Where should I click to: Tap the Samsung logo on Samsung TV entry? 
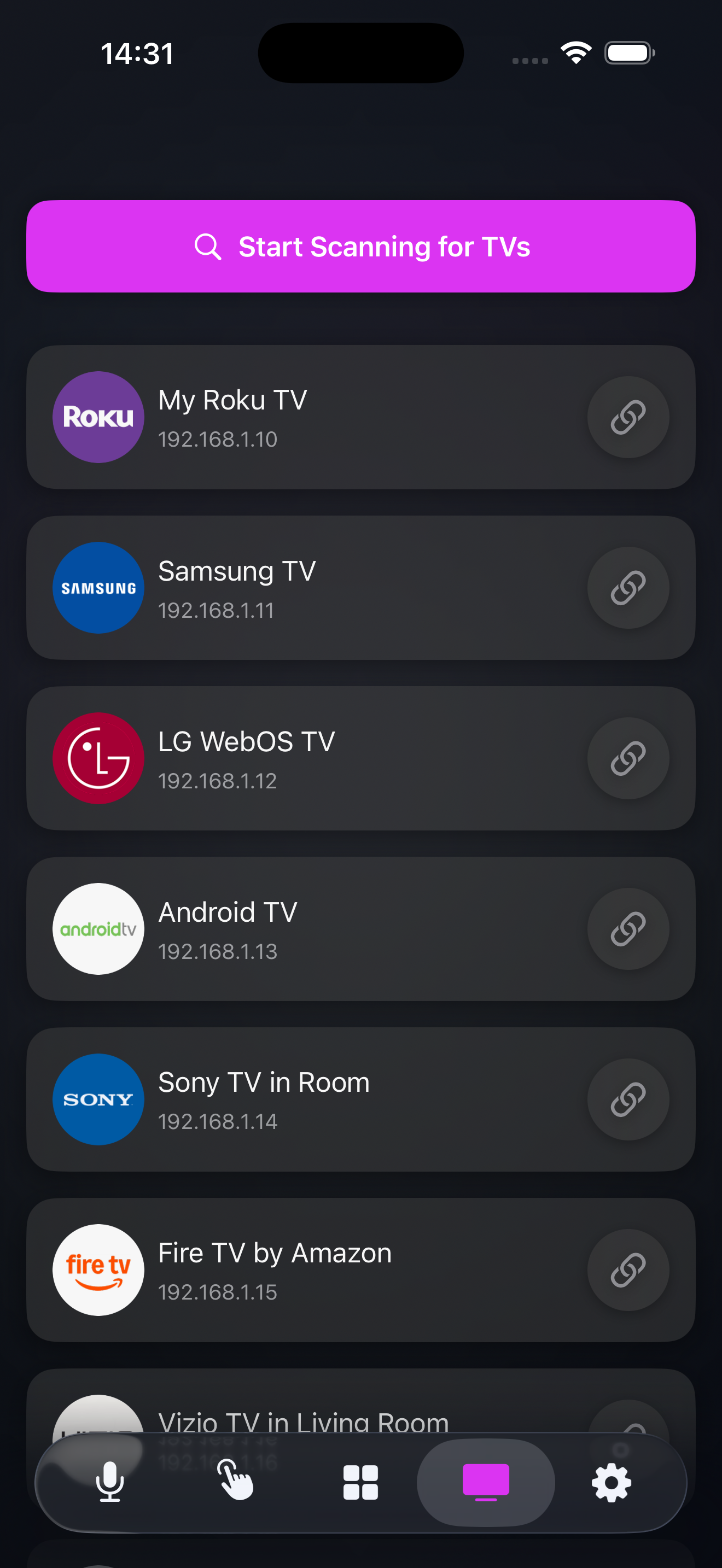(98, 587)
